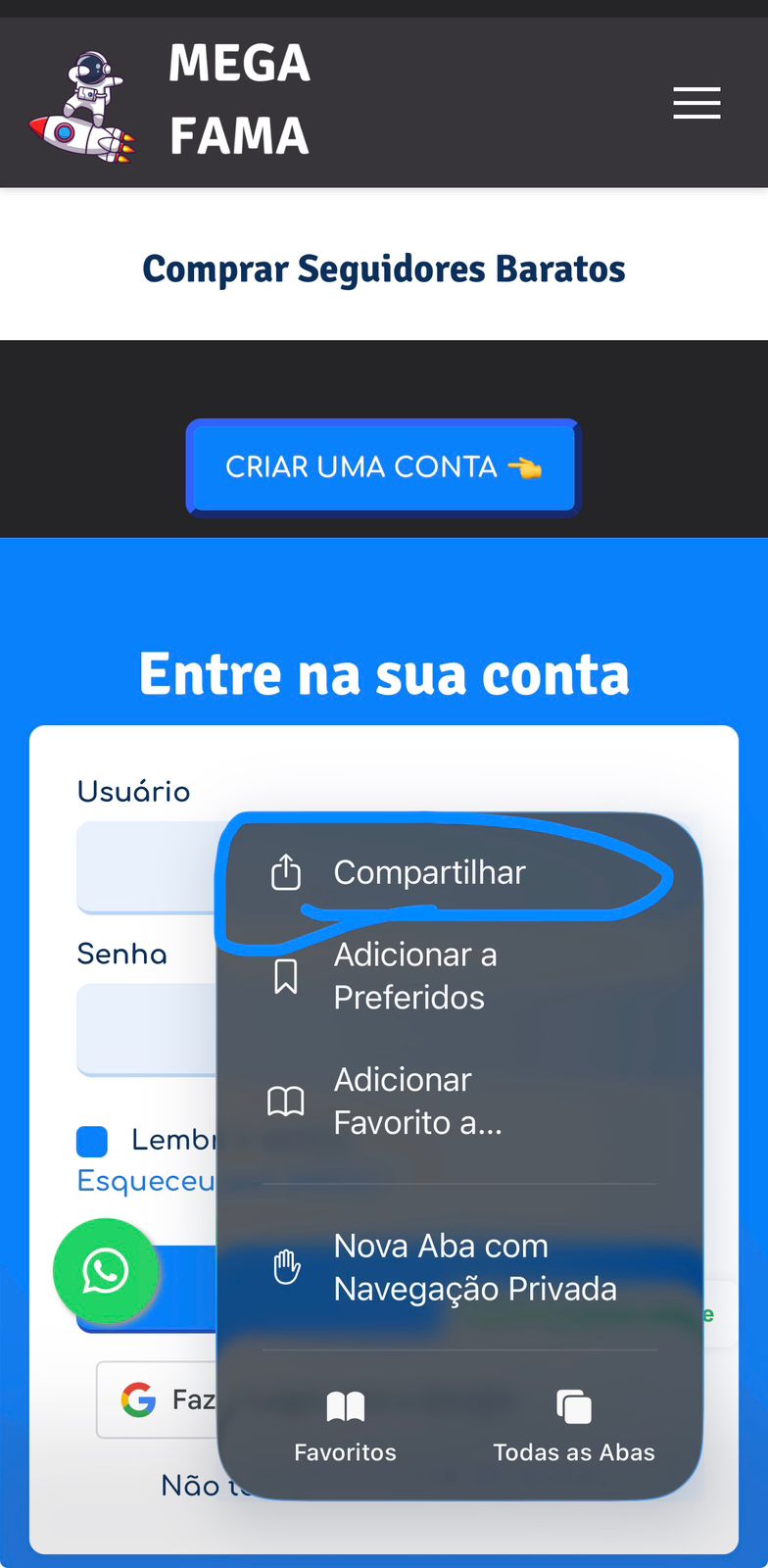Open Nova Aba com Navegação Privada
768x1568 pixels.
(x=474, y=1267)
